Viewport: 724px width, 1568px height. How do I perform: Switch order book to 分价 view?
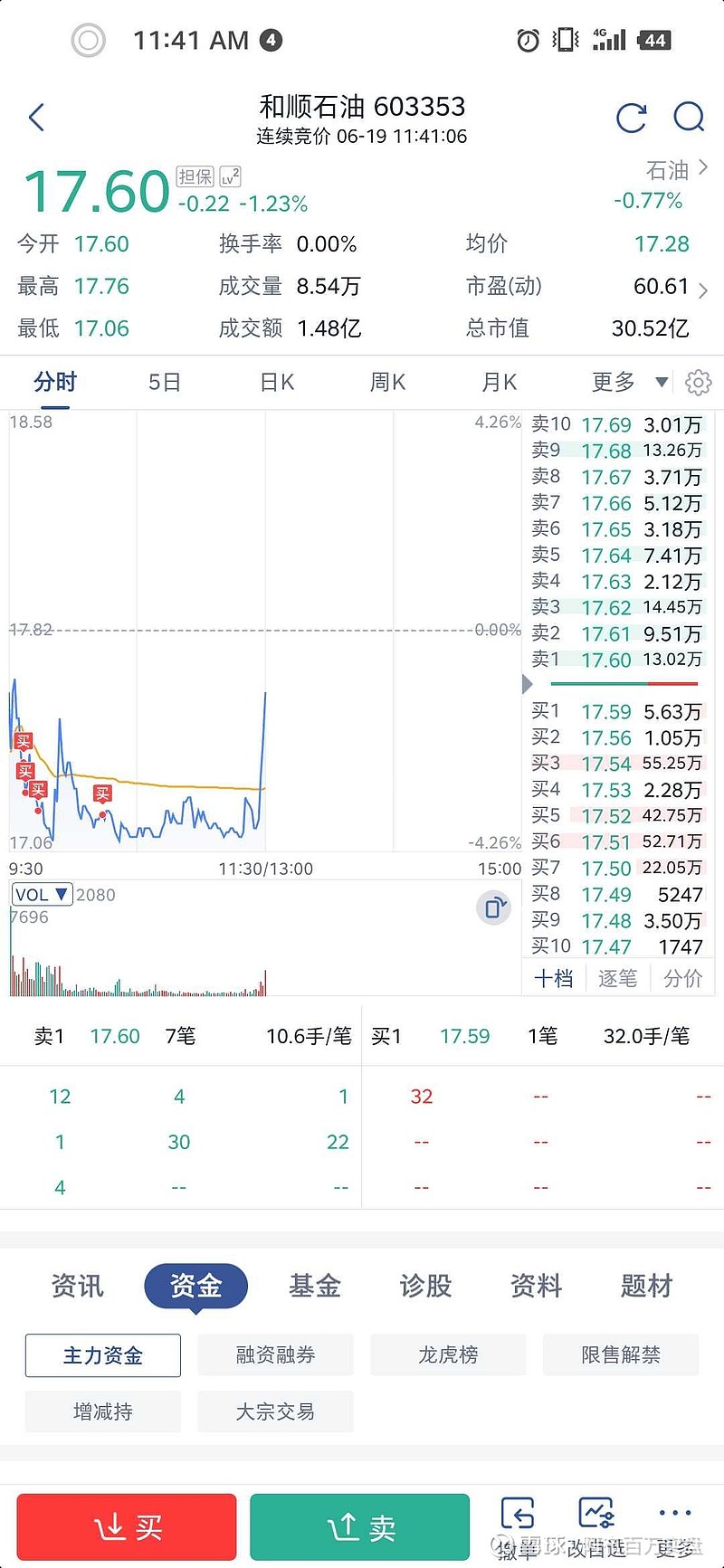click(682, 978)
